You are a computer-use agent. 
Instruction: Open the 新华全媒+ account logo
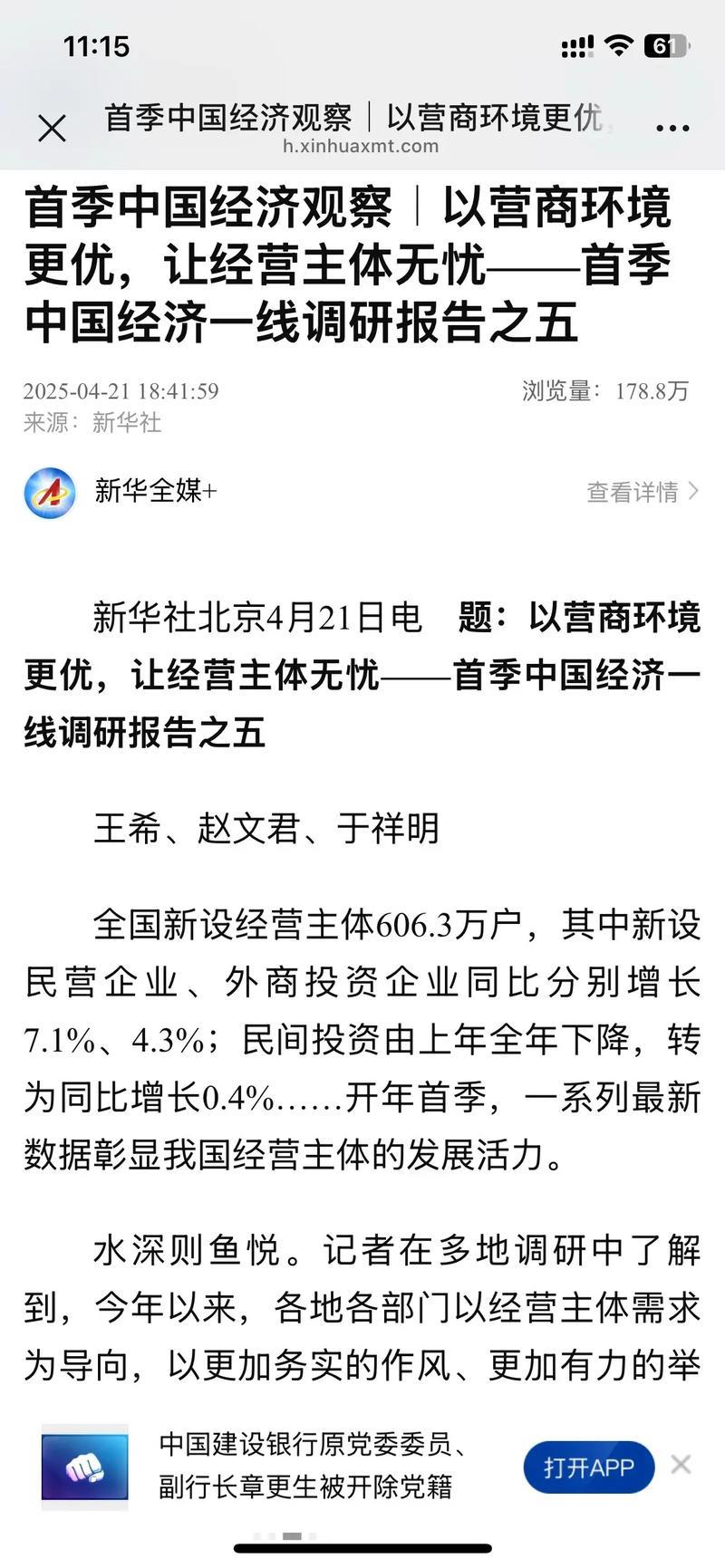pyautogui.click(x=49, y=492)
